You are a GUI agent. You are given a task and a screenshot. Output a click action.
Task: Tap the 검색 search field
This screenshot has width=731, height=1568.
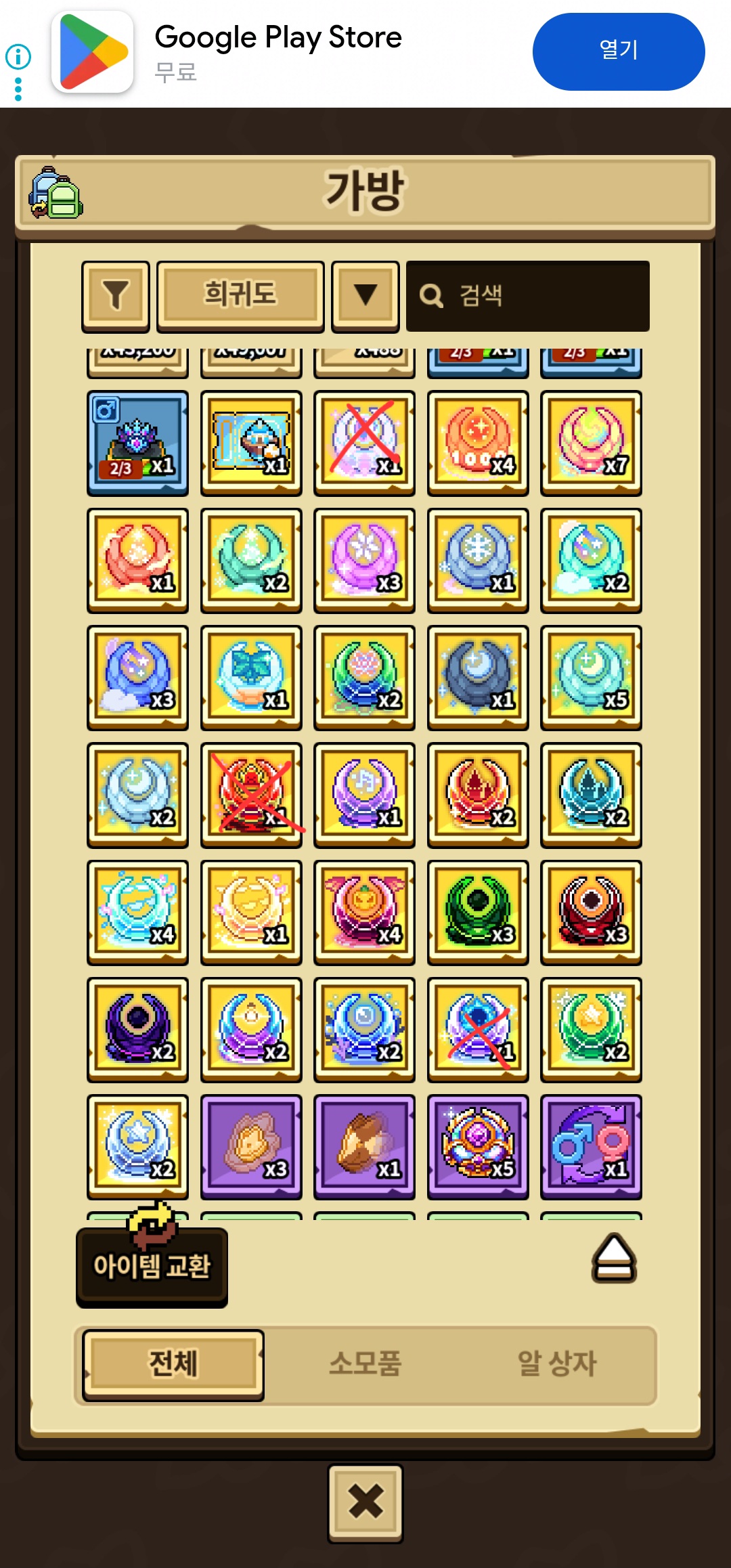528,296
